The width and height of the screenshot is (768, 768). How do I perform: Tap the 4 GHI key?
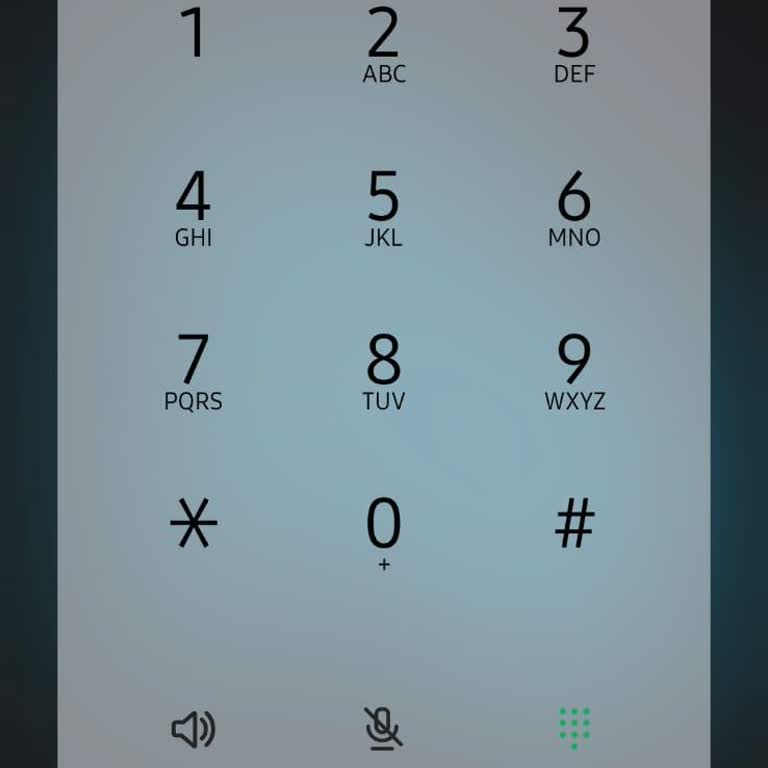(x=193, y=207)
